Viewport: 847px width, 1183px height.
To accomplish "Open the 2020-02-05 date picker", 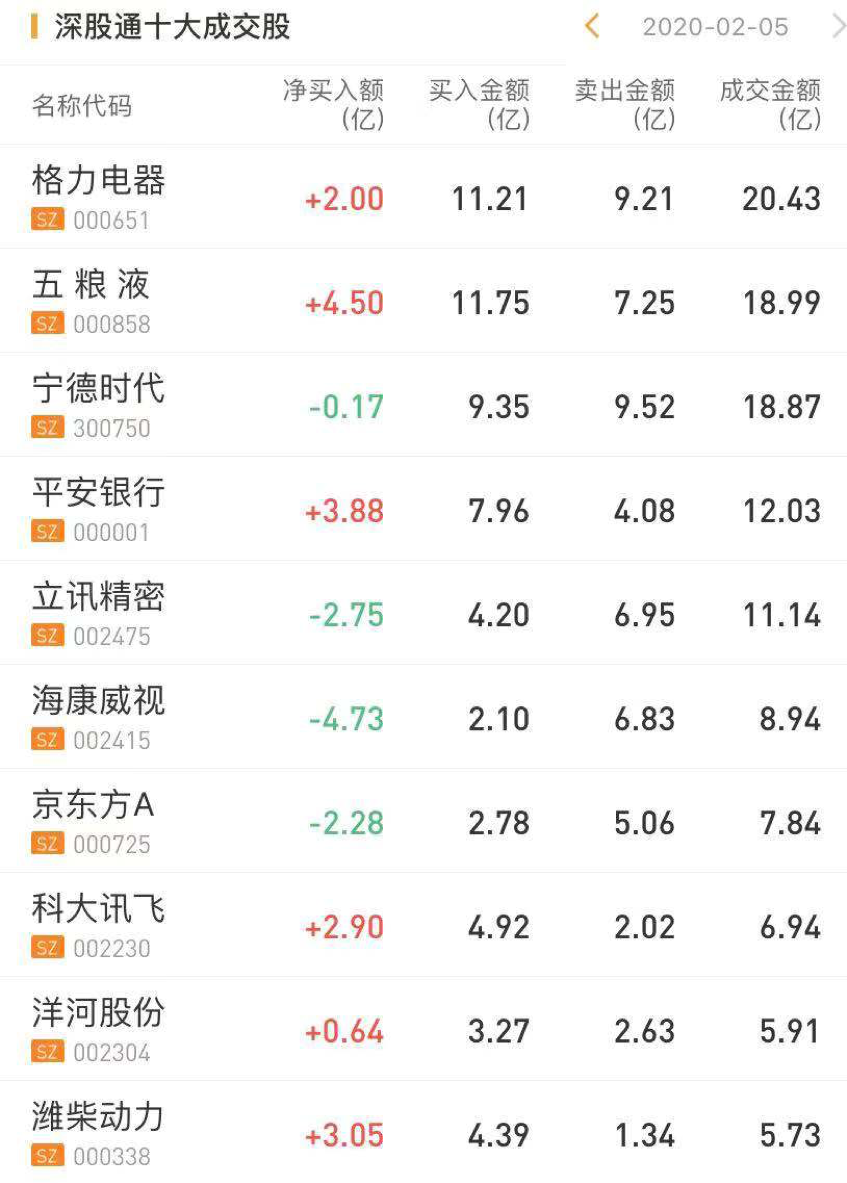I will [x=715, y=27].
